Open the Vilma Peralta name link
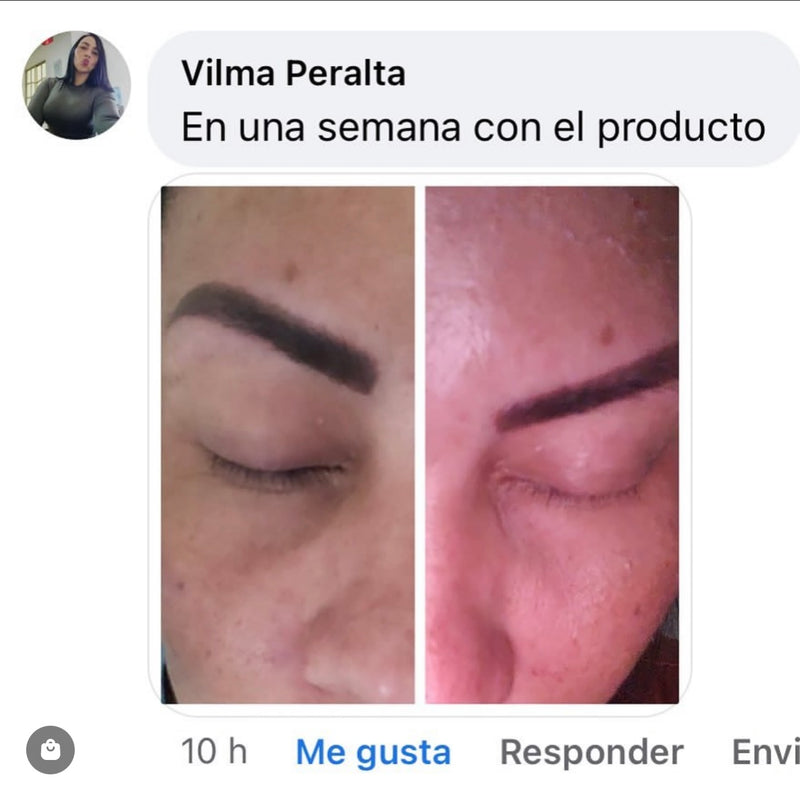This screenshot has height=798, width=800. pos(293,73)
